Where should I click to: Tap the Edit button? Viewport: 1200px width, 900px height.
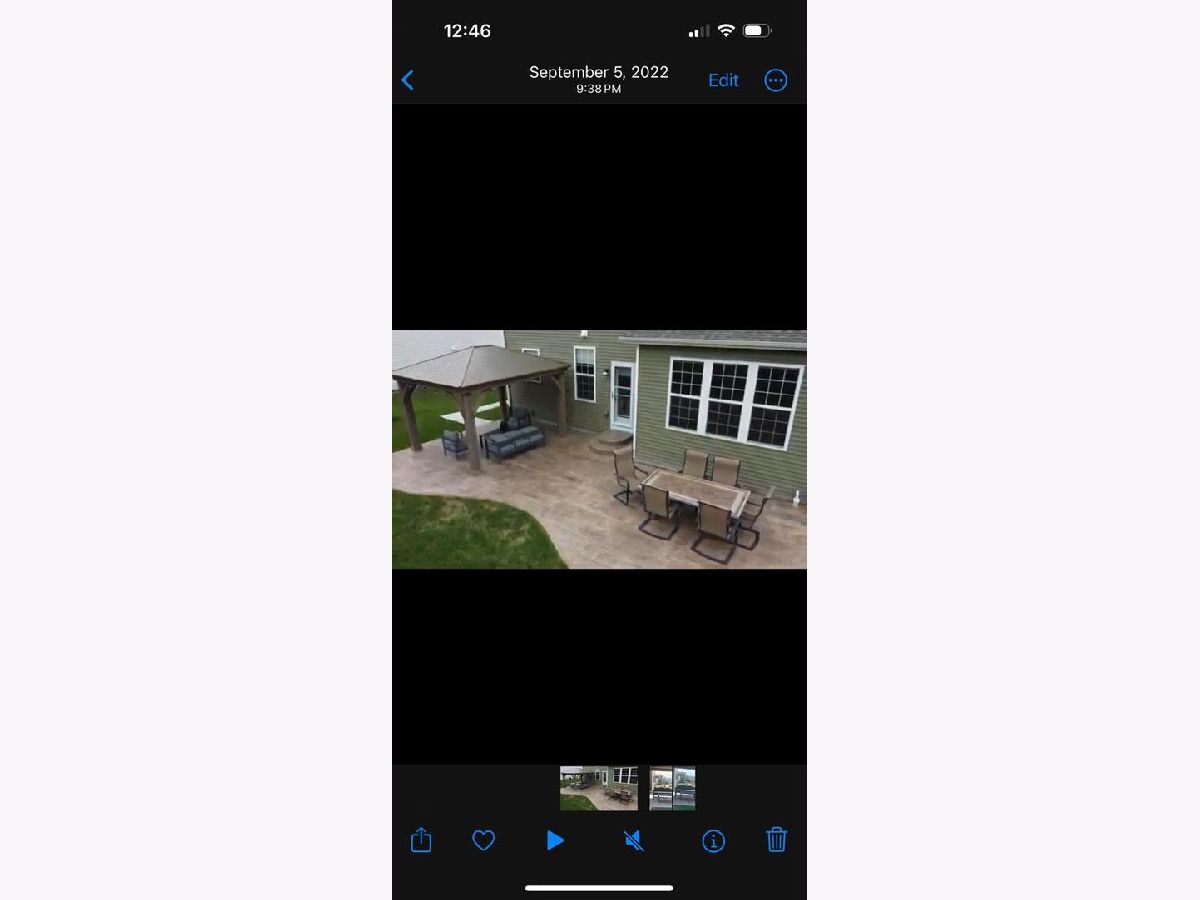click(723, 80)
